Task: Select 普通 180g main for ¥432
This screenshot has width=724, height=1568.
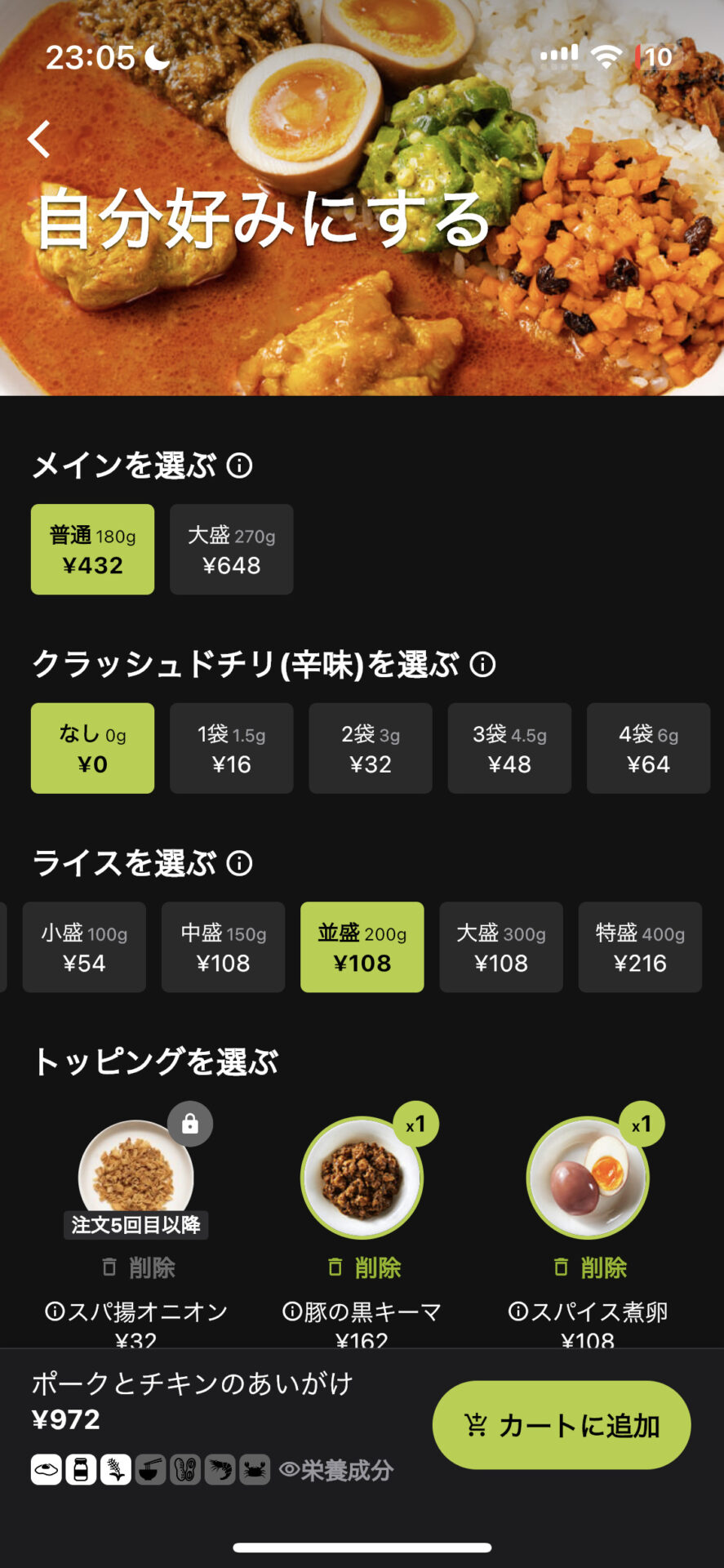Action: click(92, 550)
